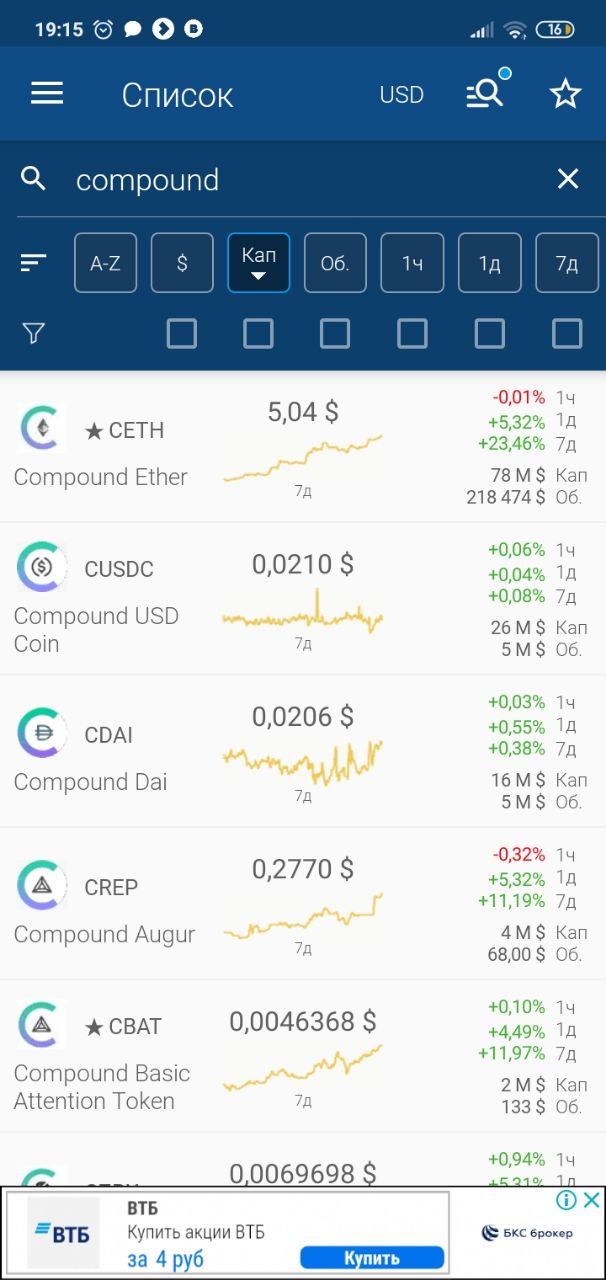606x1280 pixels.
Task: Select Compound Basic Attention Token CBAT
Action: (303, 1056)
